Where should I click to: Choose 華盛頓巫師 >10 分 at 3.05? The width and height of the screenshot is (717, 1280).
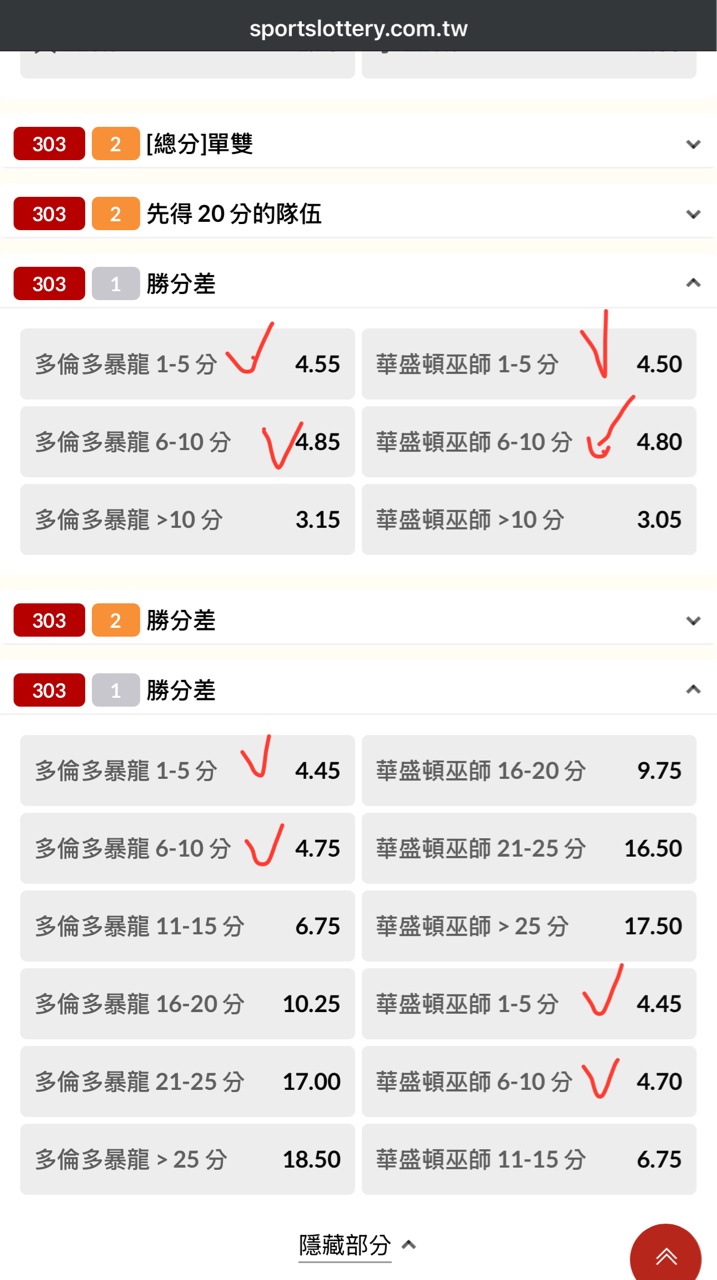pyautogui.click(x=528, y=519)
